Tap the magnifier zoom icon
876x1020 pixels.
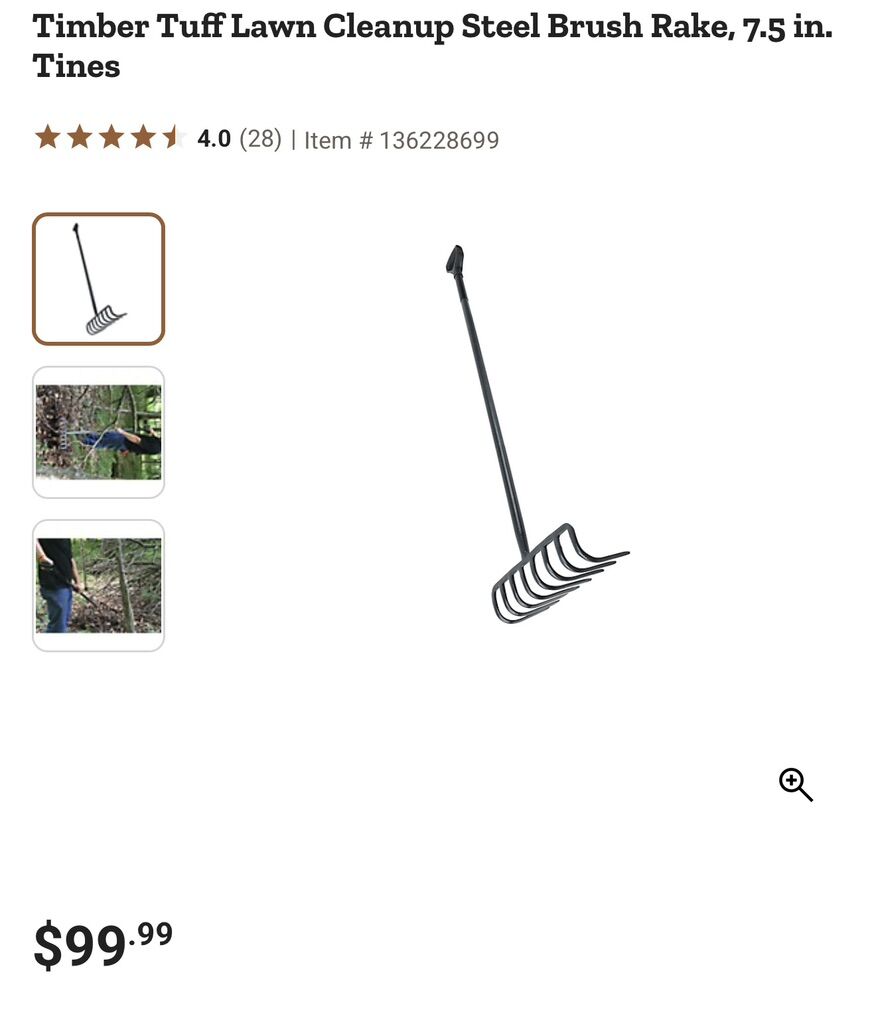pyautogui.click(x=796, y=785)
